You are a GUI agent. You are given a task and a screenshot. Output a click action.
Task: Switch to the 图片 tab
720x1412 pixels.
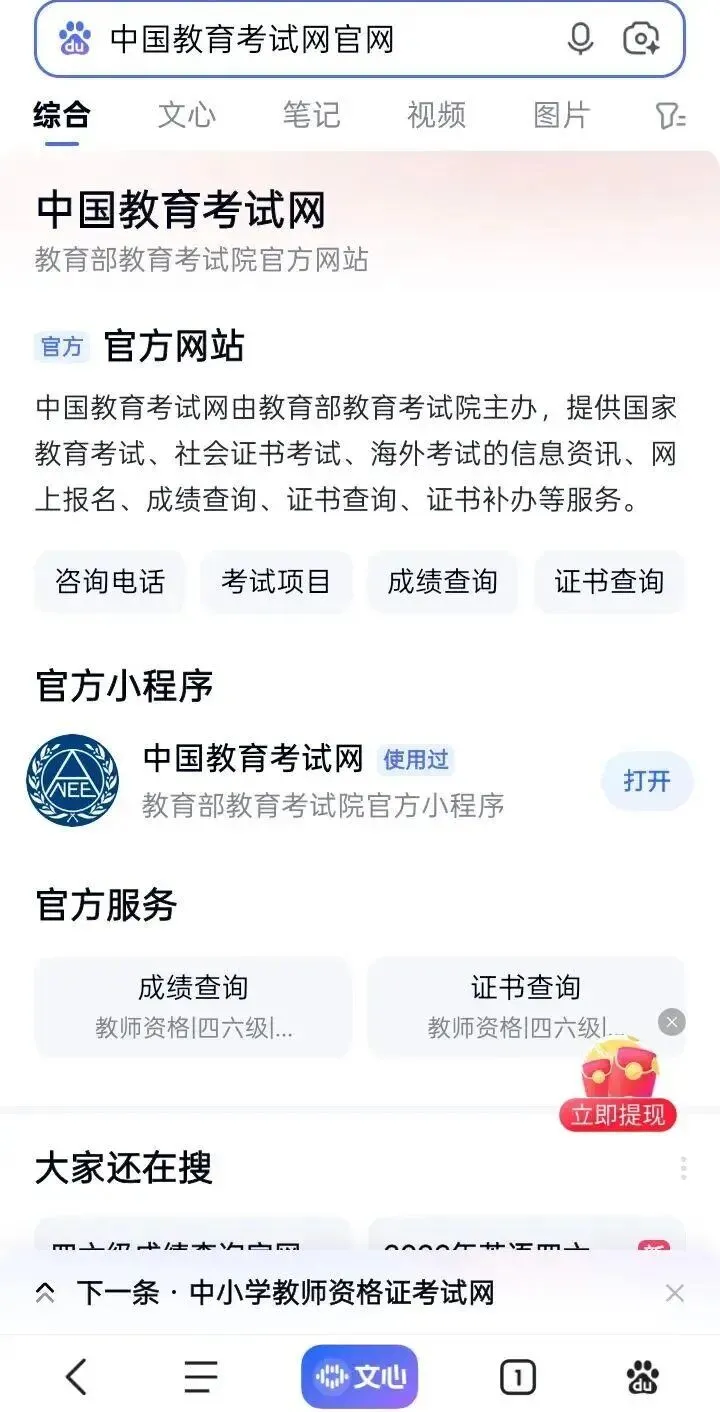click(x=561, y=115)
